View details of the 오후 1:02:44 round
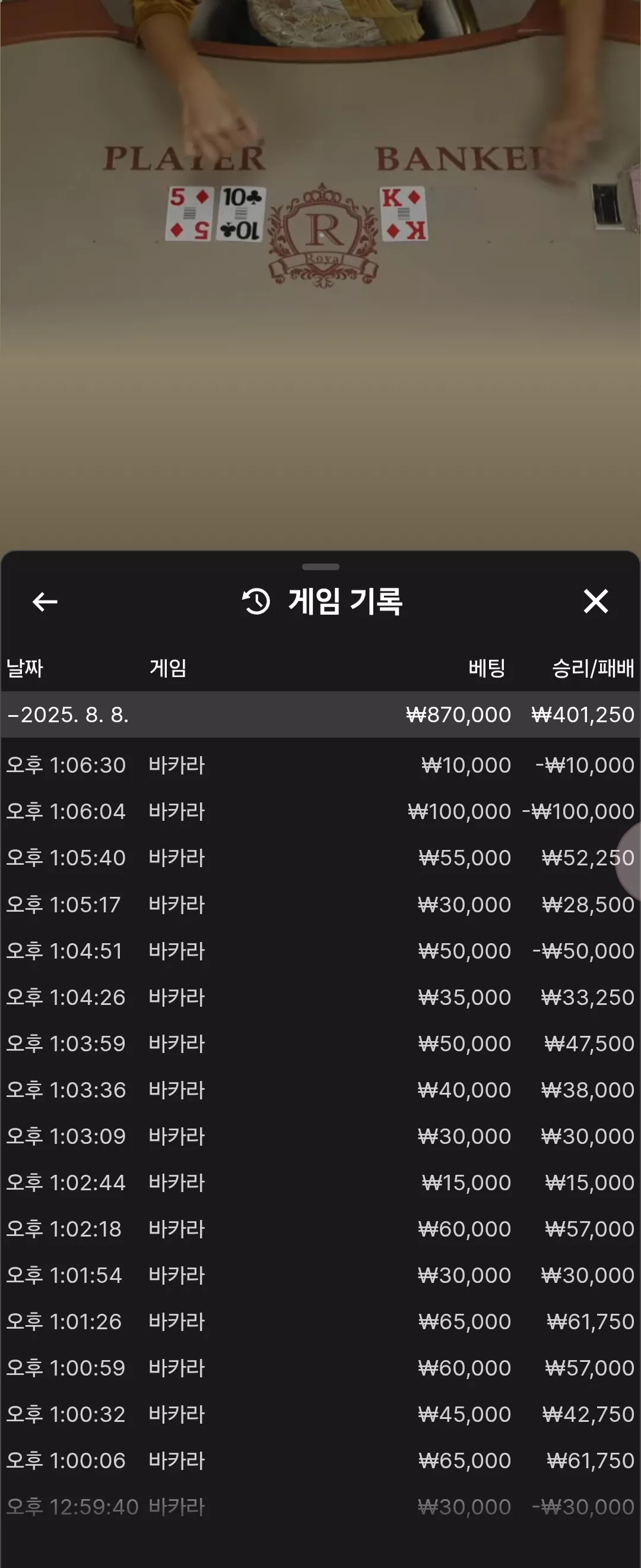The image size is (641, 1568). pos(320,1182)
